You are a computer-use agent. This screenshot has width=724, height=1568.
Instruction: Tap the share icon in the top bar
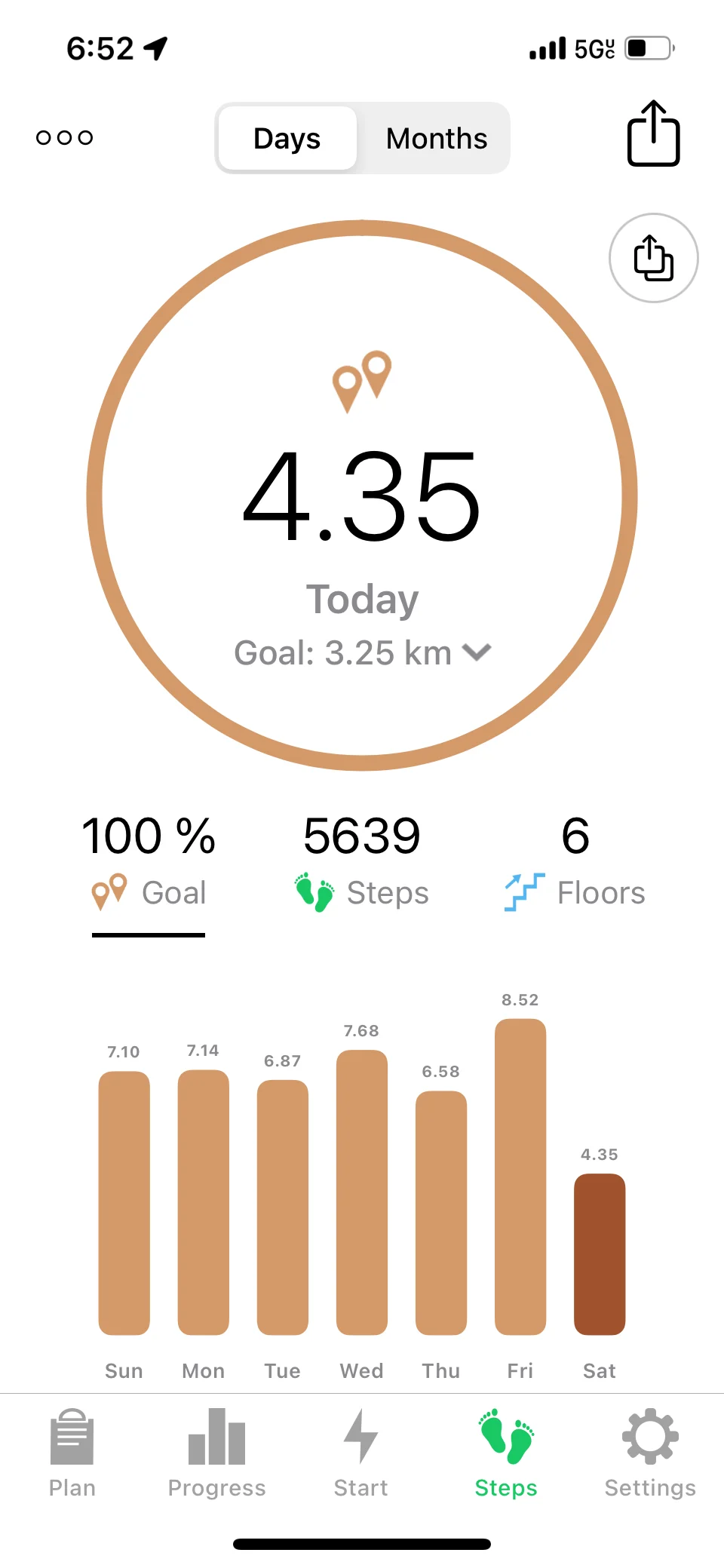653,134
